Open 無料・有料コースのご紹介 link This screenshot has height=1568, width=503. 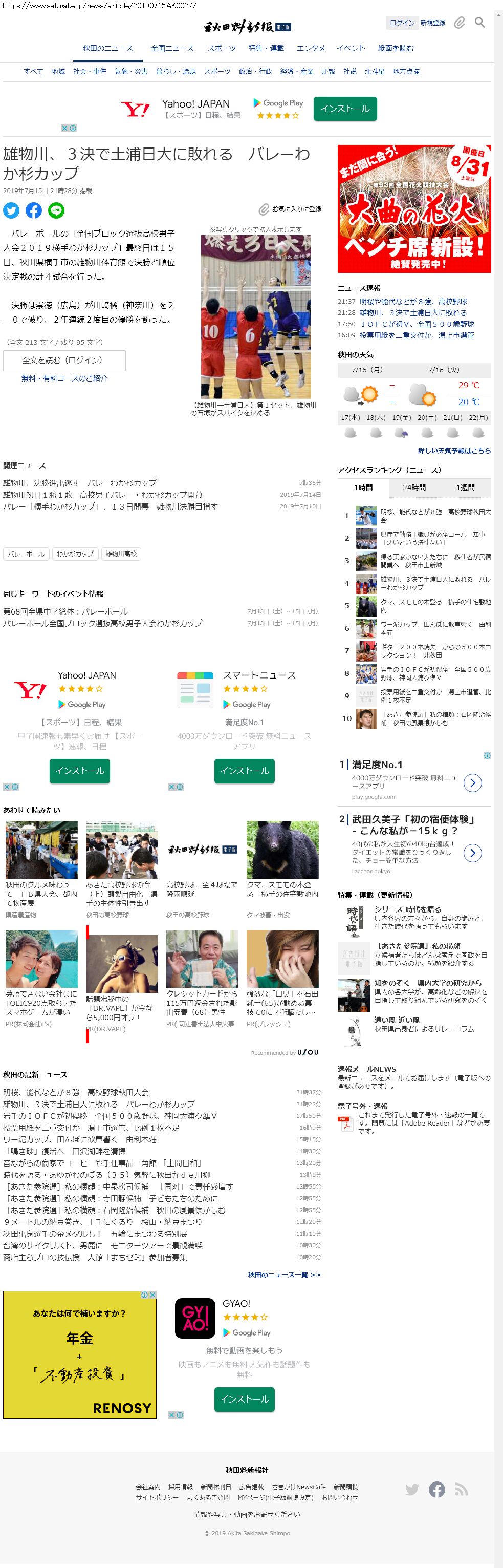click(64, 378)
